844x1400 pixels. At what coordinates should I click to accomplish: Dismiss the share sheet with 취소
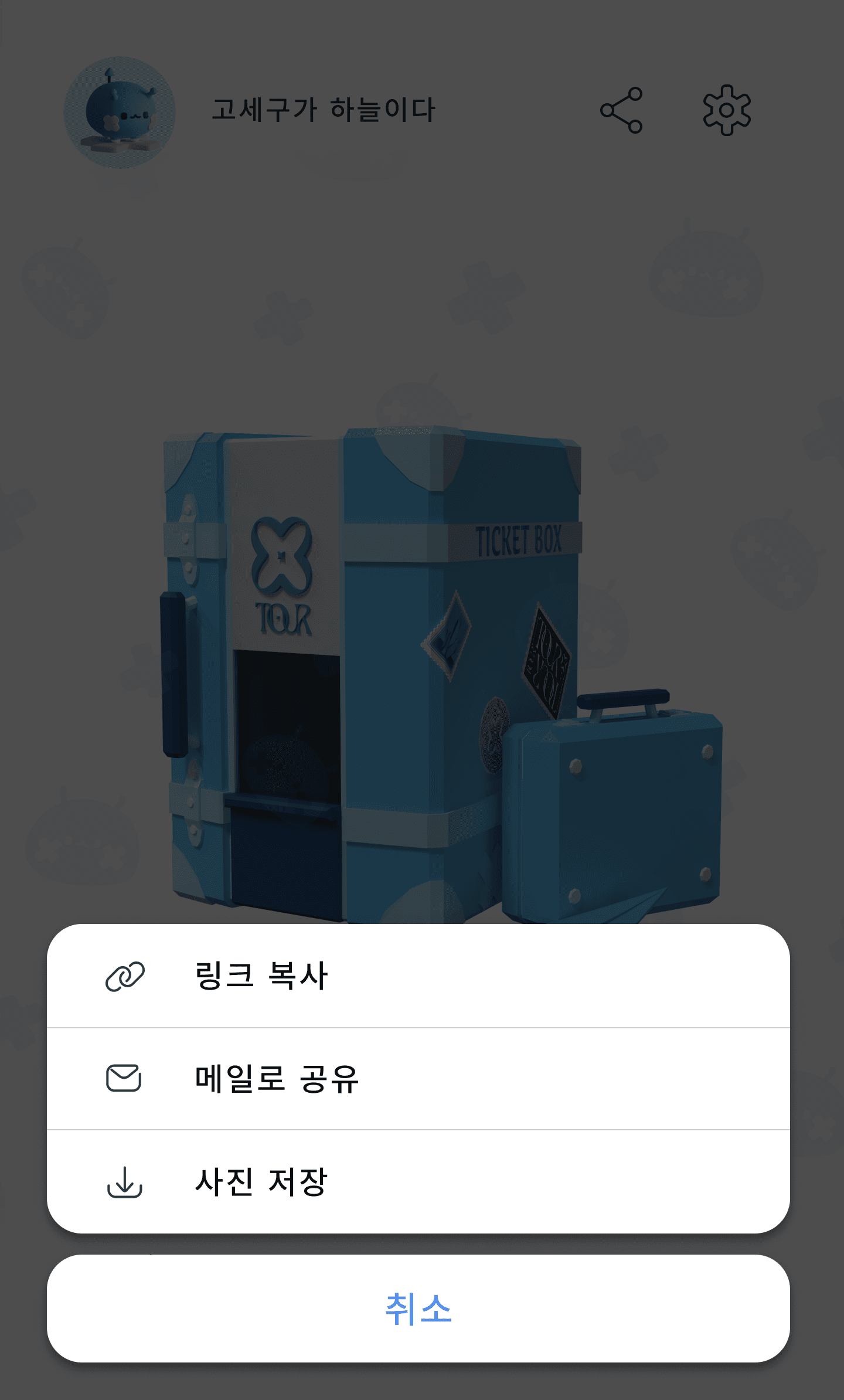pos(417,1309)
